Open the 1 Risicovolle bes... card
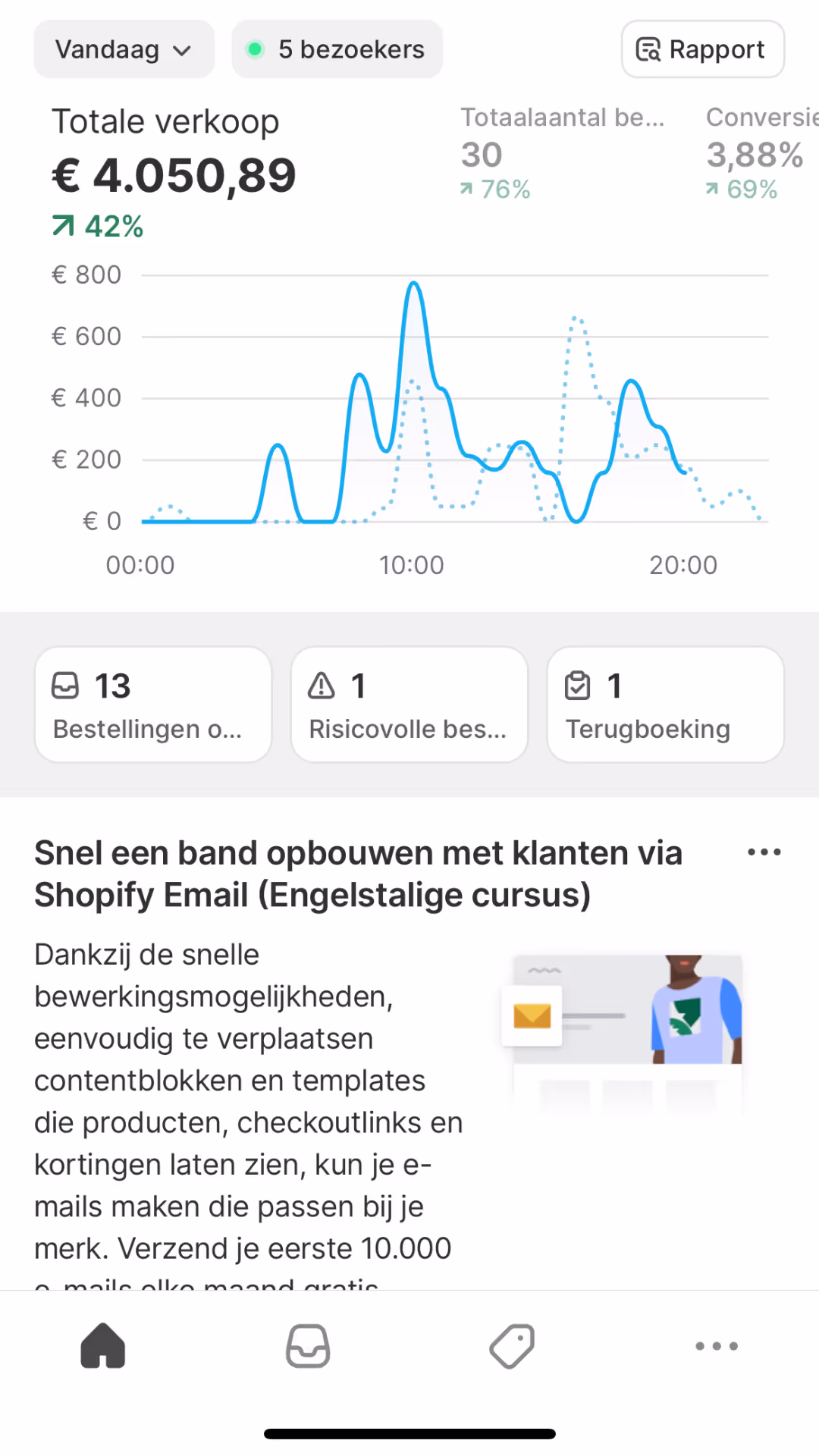The width and height of the screenshot is (819, 1456). click(409, 704)
